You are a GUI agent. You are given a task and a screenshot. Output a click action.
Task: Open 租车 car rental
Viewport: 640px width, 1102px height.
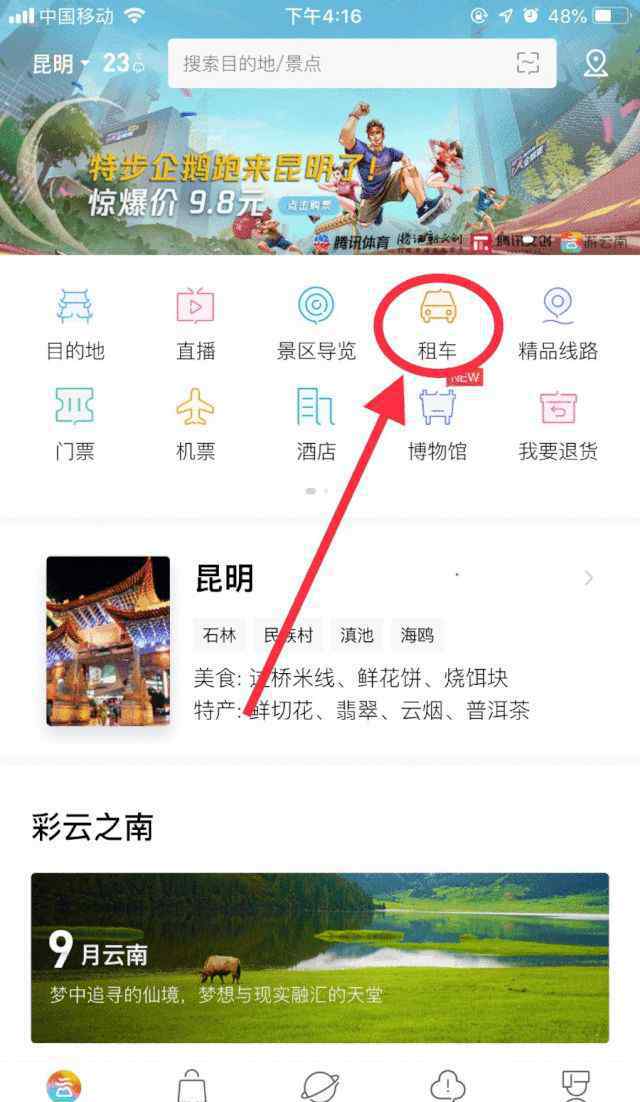437,323
